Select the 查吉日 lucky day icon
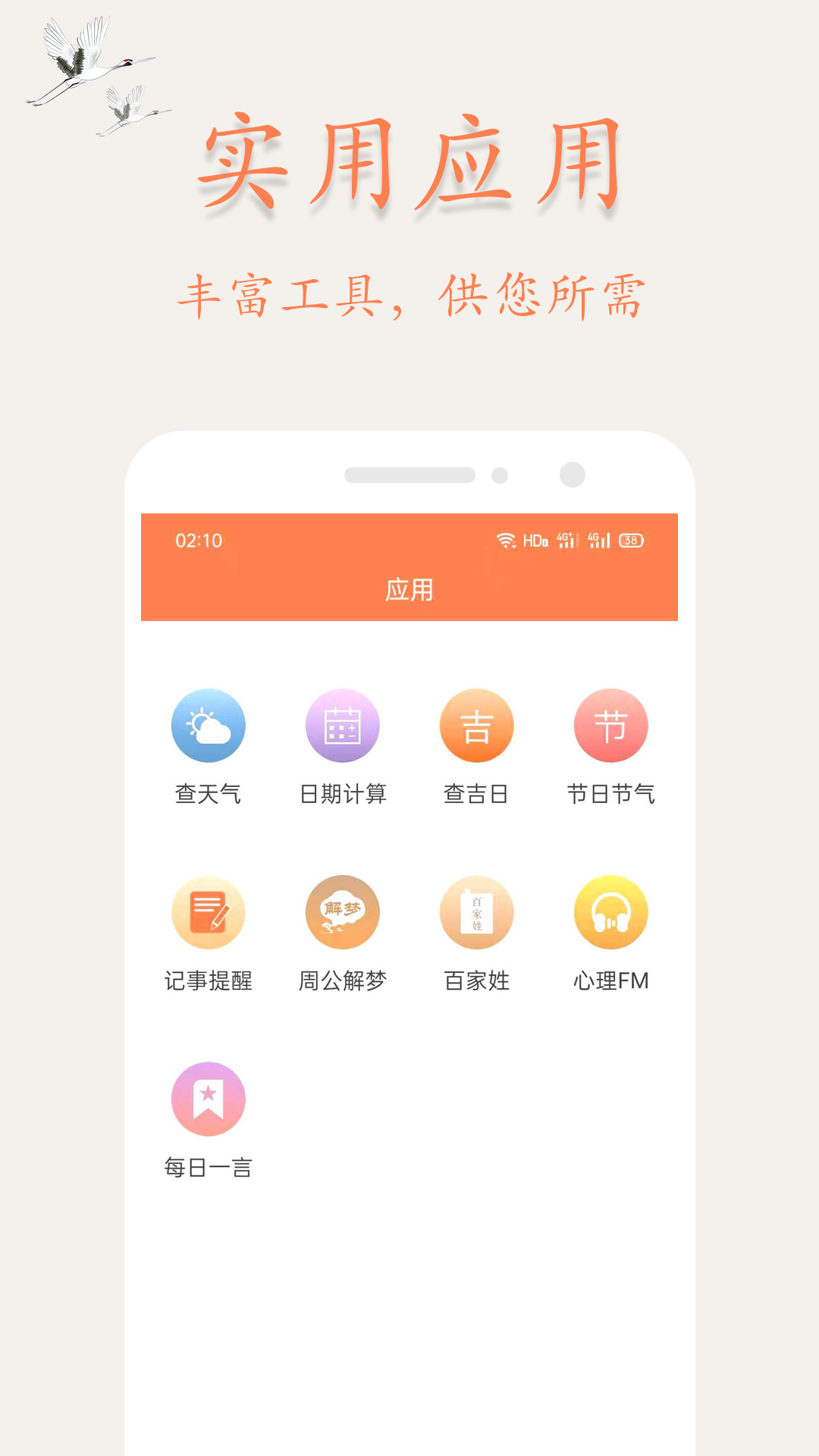 tap(476, 725)
